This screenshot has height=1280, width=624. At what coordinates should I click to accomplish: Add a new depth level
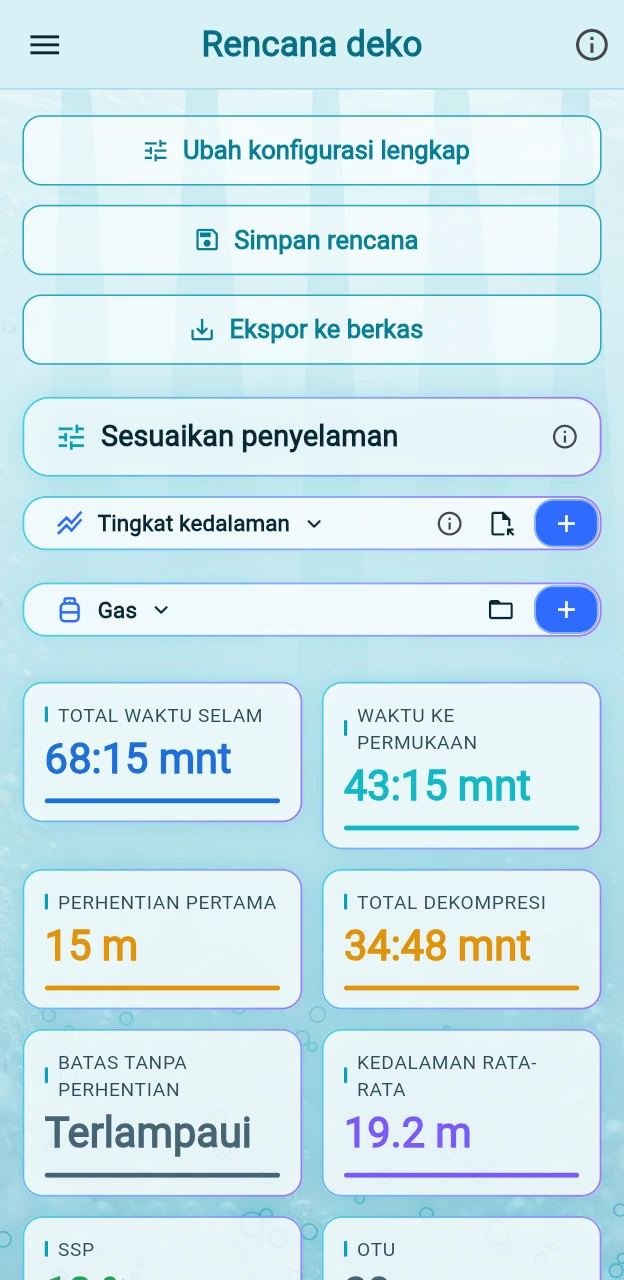(567, 524)
